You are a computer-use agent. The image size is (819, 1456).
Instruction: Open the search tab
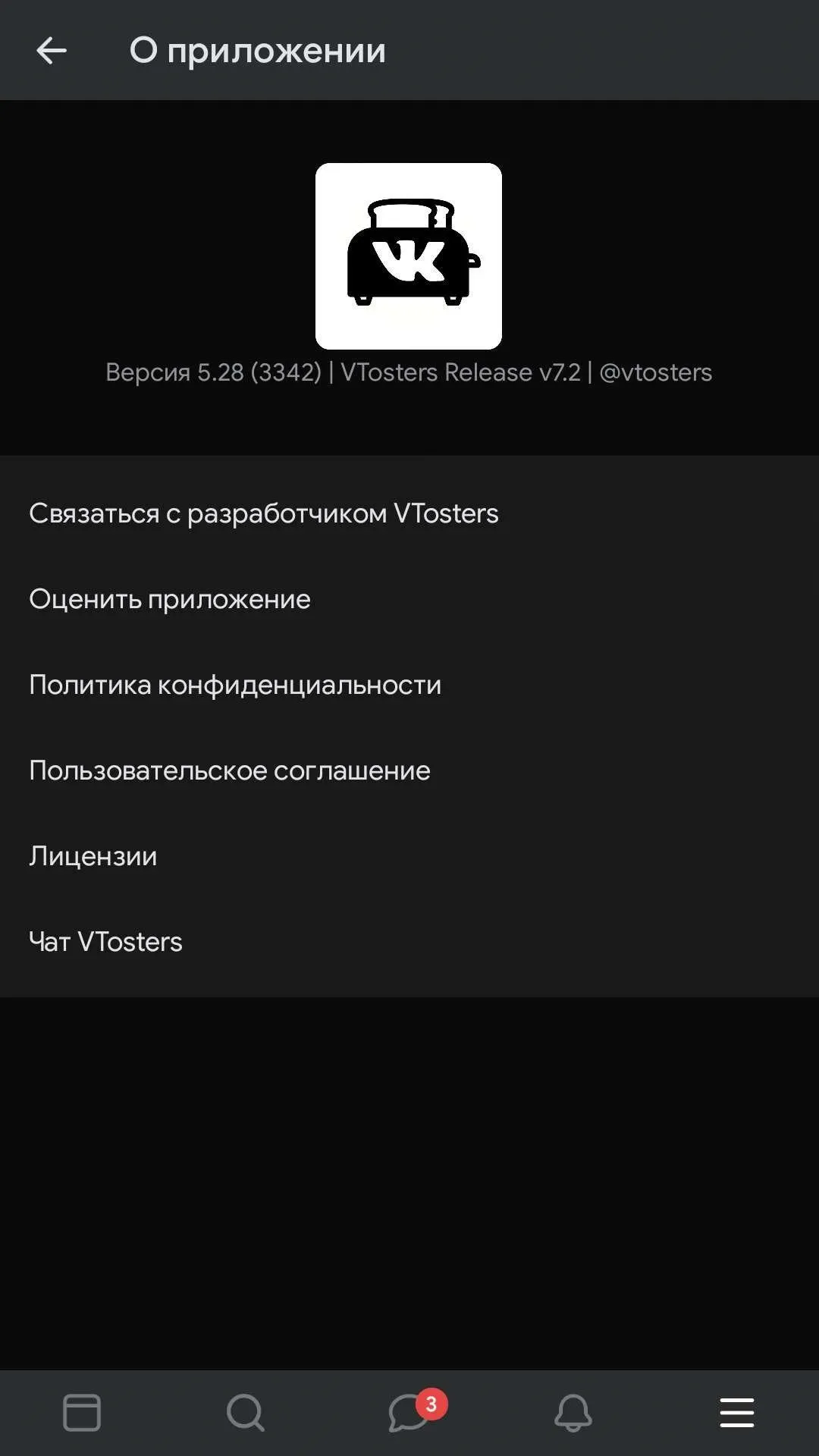(246, 1413)
